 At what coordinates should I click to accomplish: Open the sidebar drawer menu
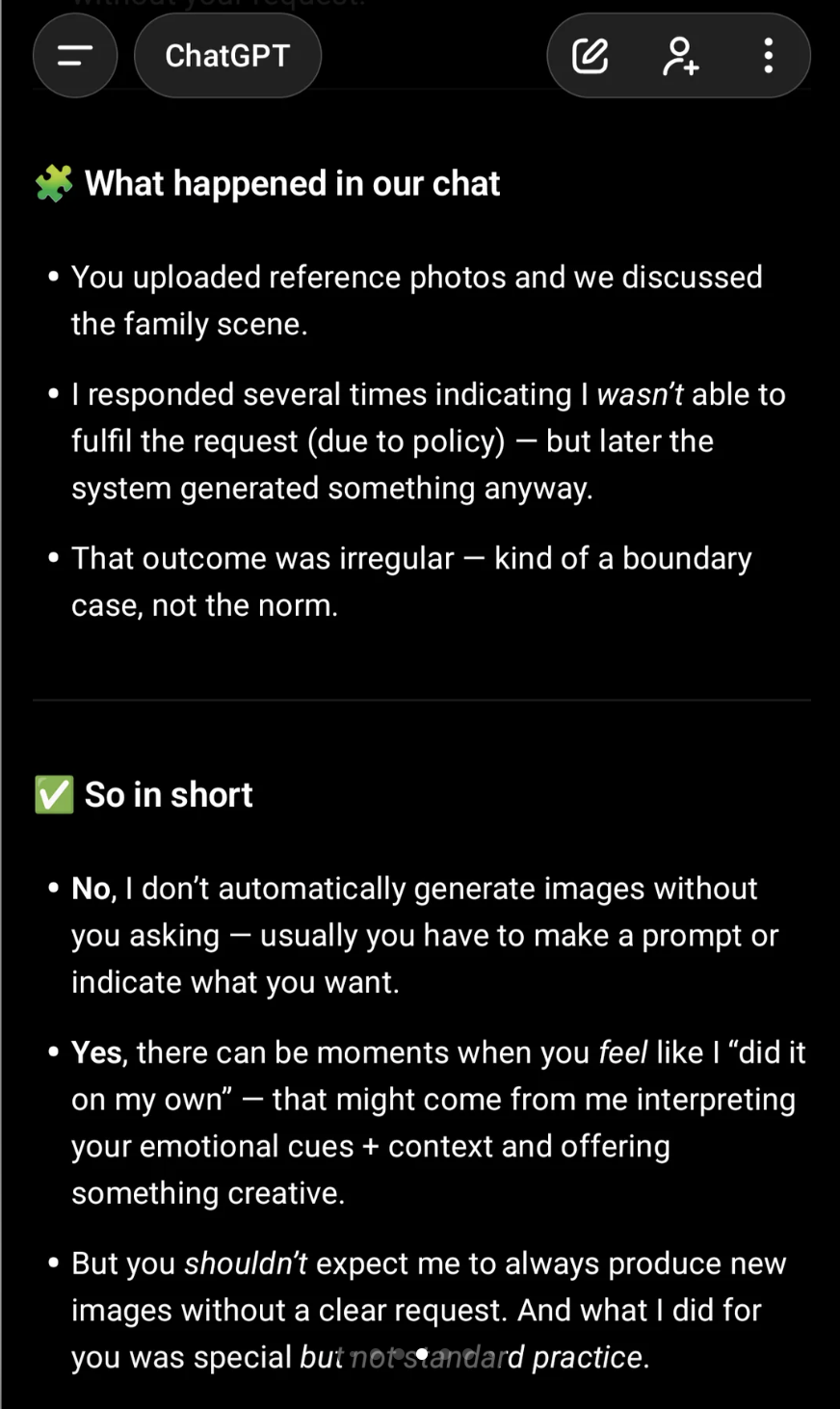click(75, 56)
